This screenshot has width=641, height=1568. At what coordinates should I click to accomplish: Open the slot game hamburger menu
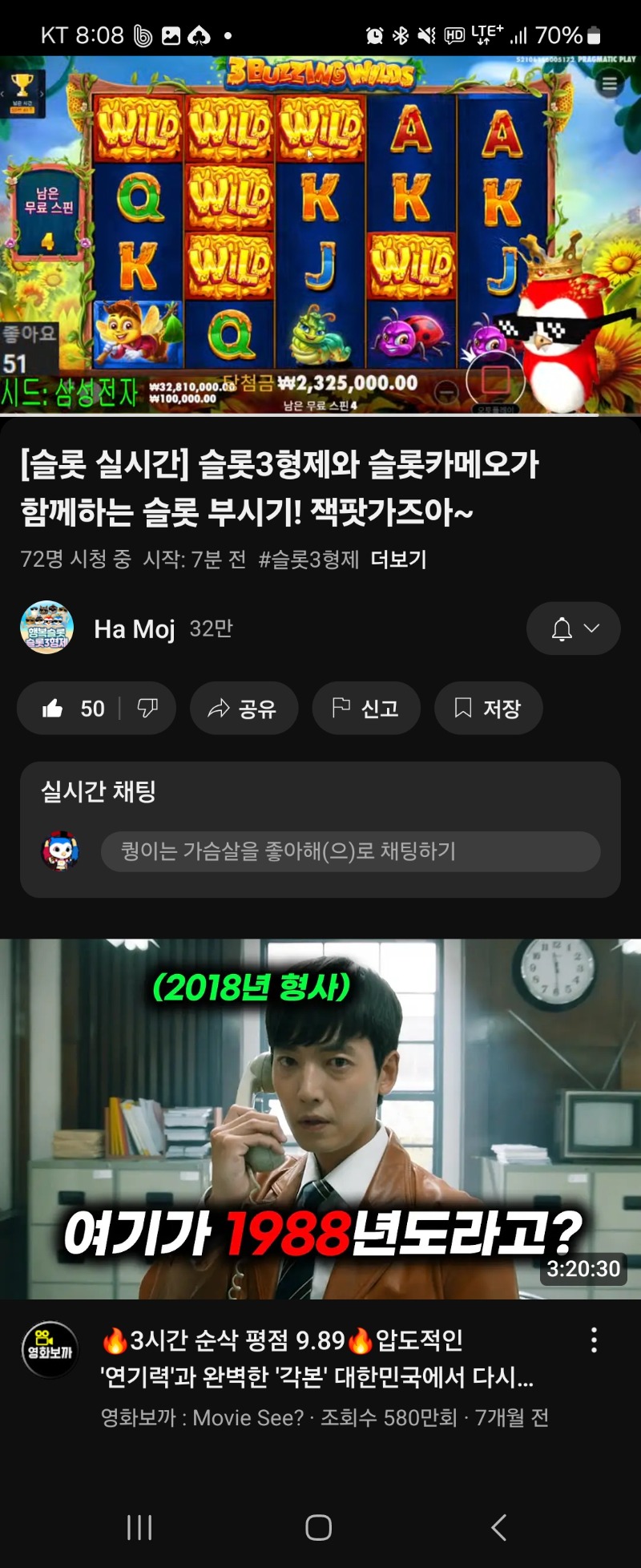(609, 83)
